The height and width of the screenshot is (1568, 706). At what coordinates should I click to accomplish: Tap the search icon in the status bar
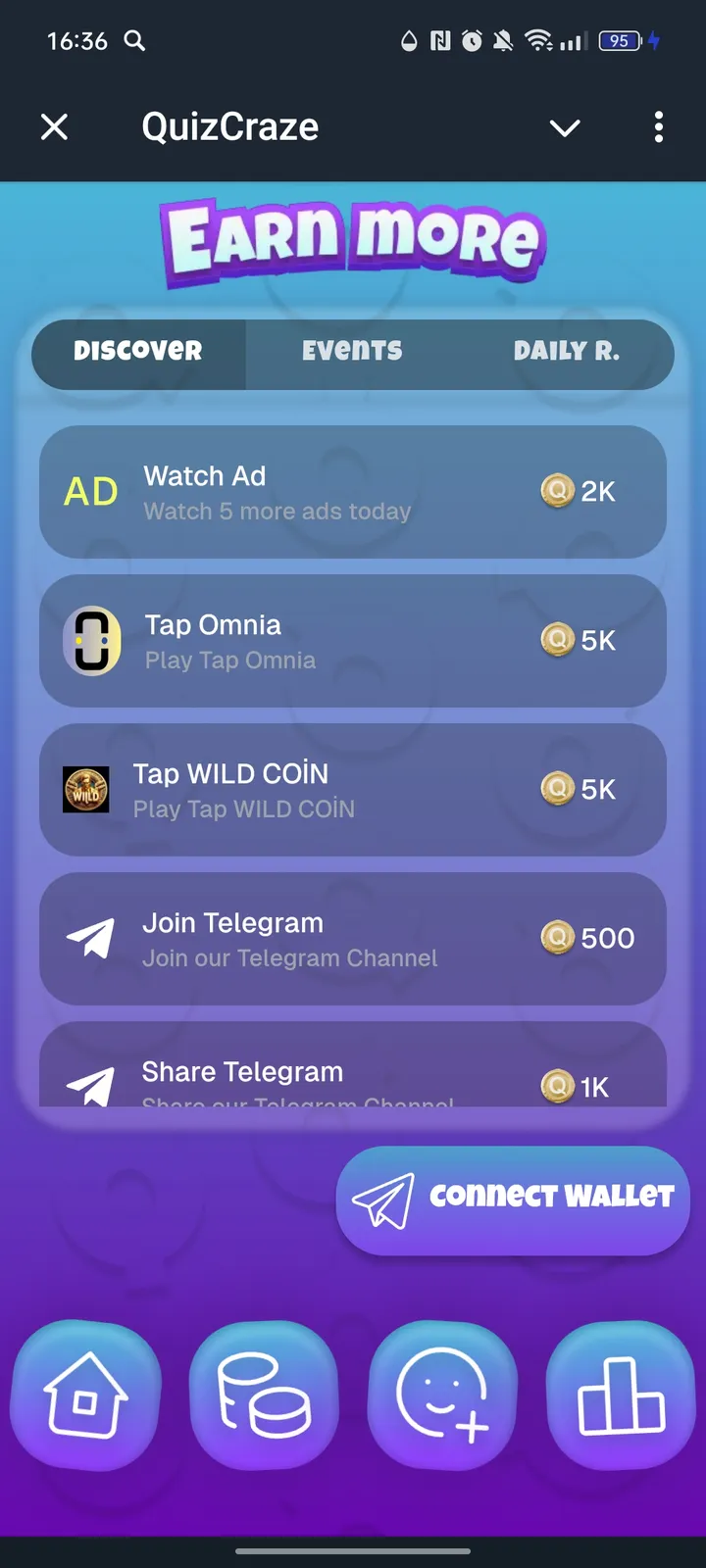134,41
